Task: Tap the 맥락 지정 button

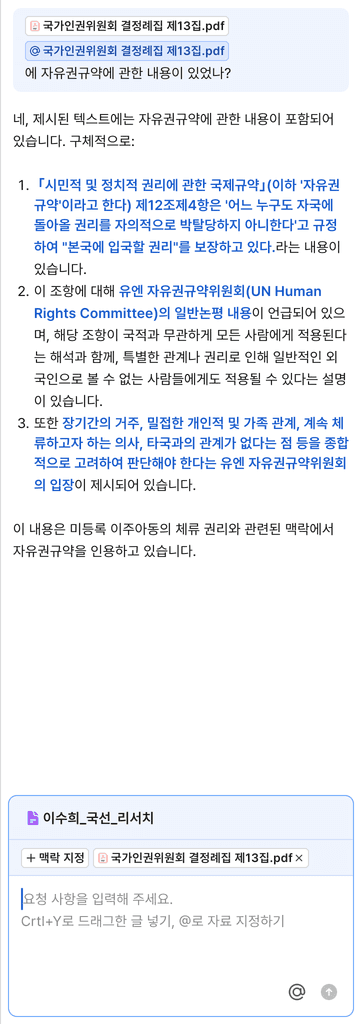Action: 55,858
